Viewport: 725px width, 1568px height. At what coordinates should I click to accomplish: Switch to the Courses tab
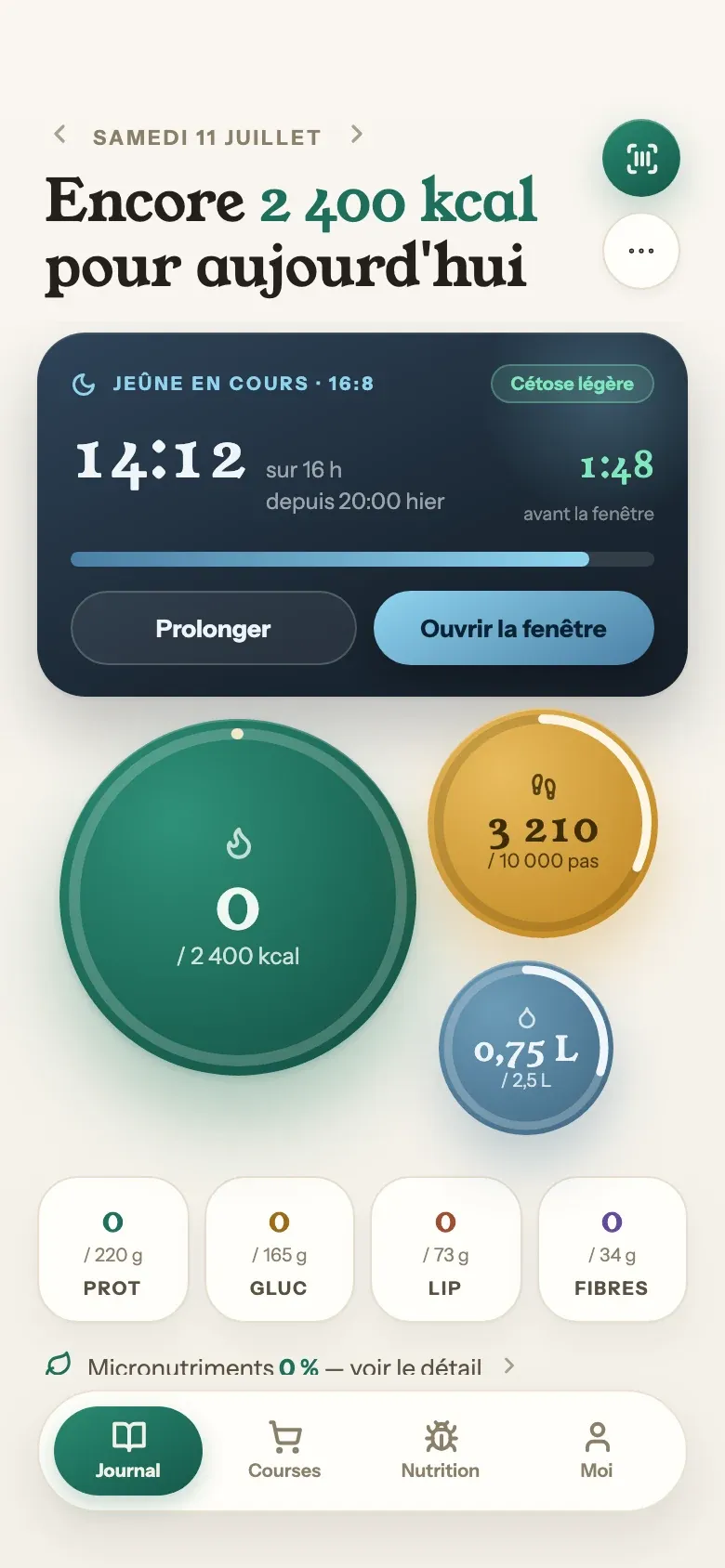point(284,1451)
